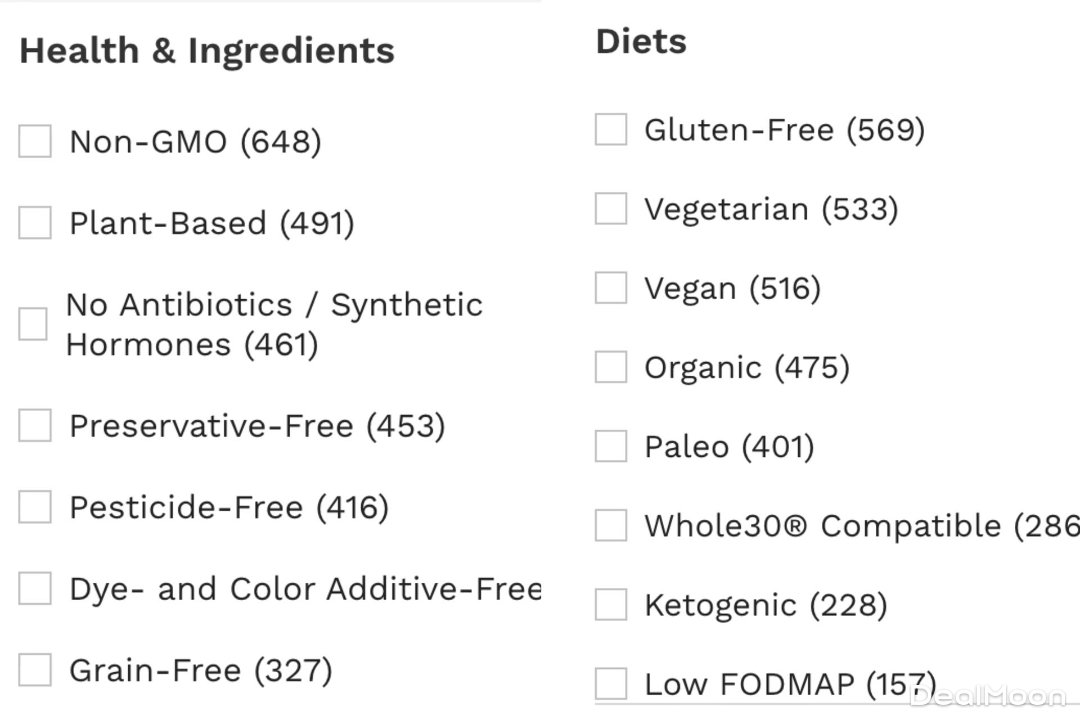Check Pesticide-Free filter
Screen dimensions: 1080x720
pos(35,507)
